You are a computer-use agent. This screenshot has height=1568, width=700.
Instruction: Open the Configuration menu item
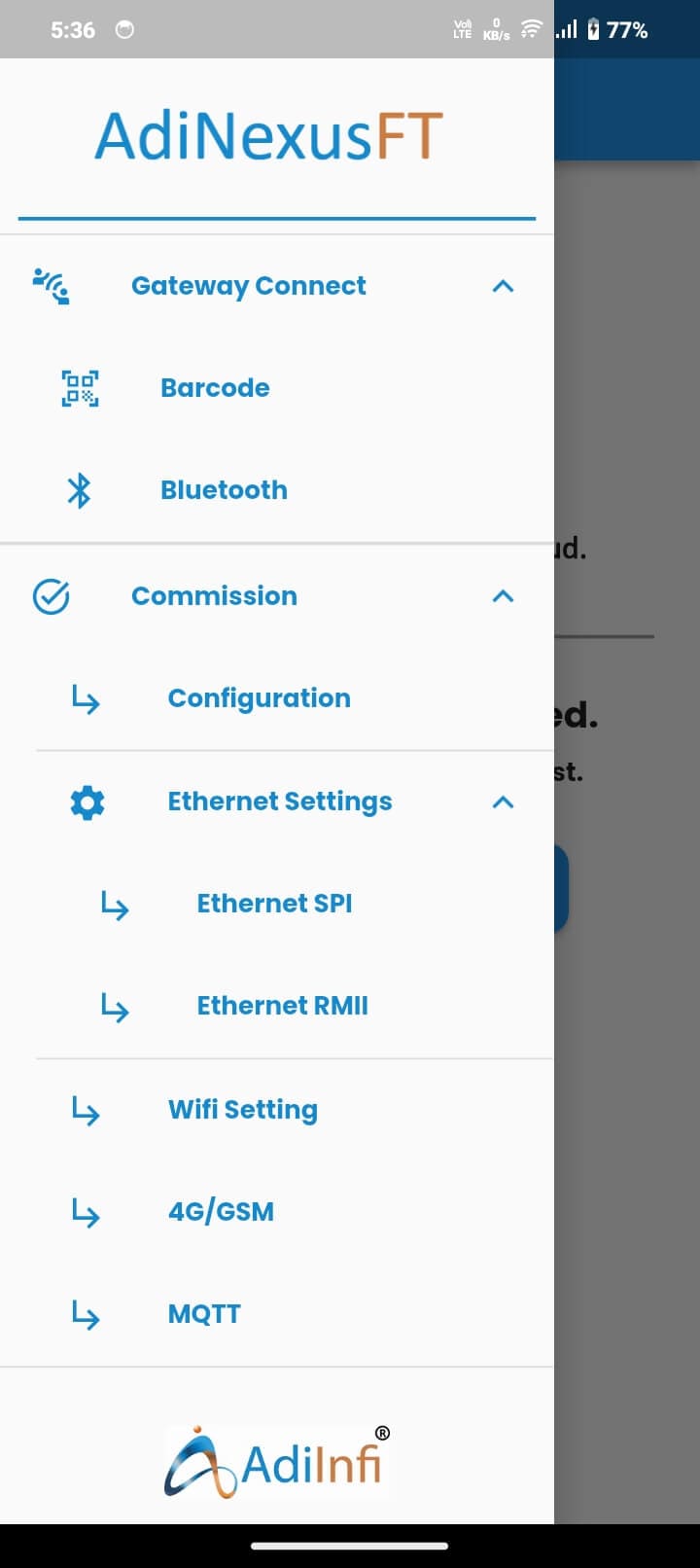coord(259,697)
